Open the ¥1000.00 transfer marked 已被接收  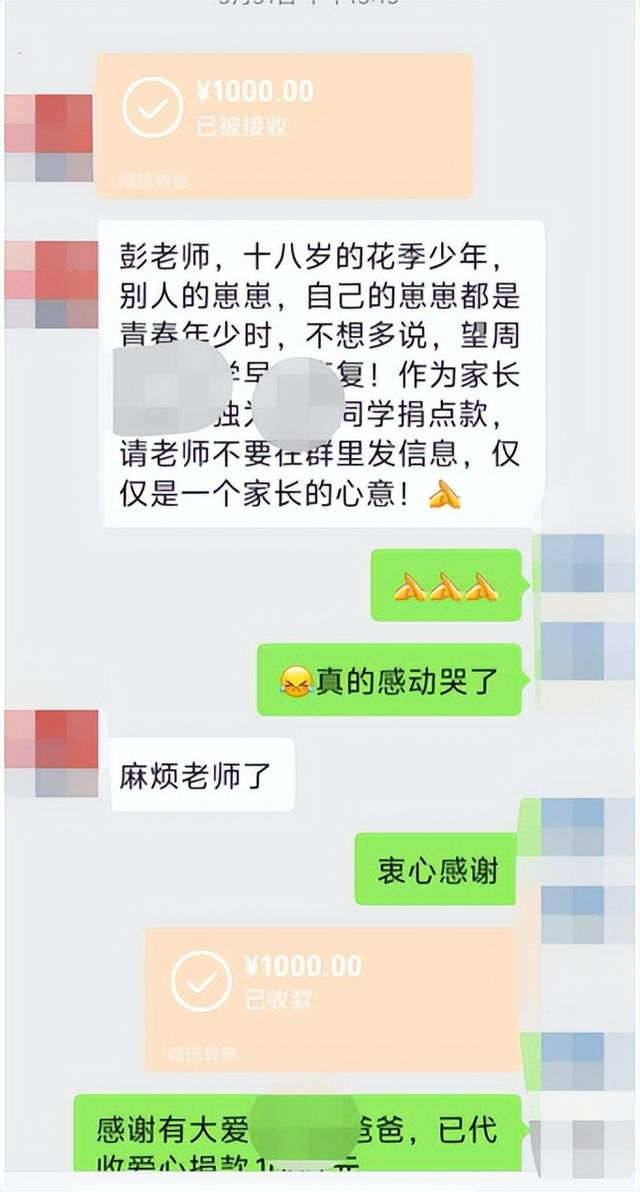pyautogui.click(x=284, y=125)
